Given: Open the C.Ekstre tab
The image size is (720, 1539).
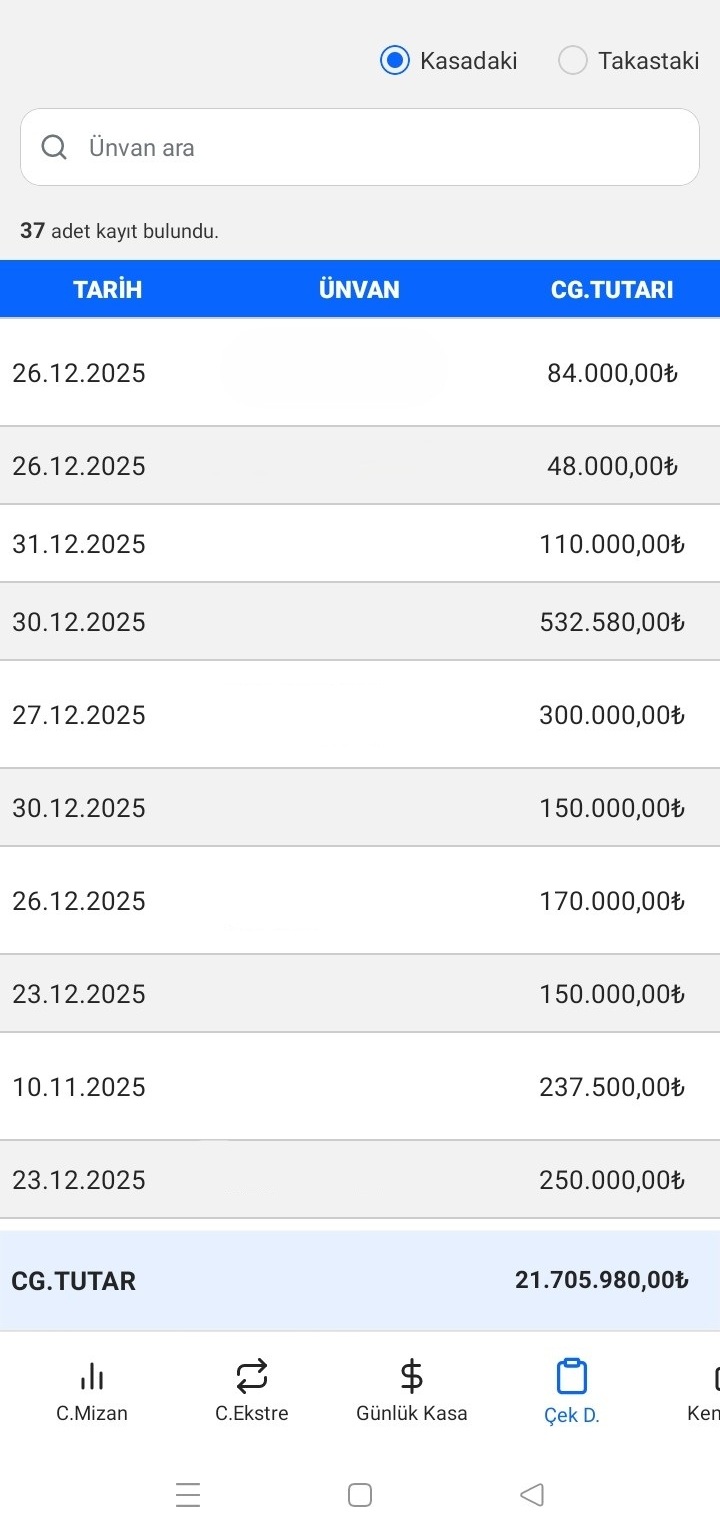Looking at the screenshot, I should point(252,1390).
